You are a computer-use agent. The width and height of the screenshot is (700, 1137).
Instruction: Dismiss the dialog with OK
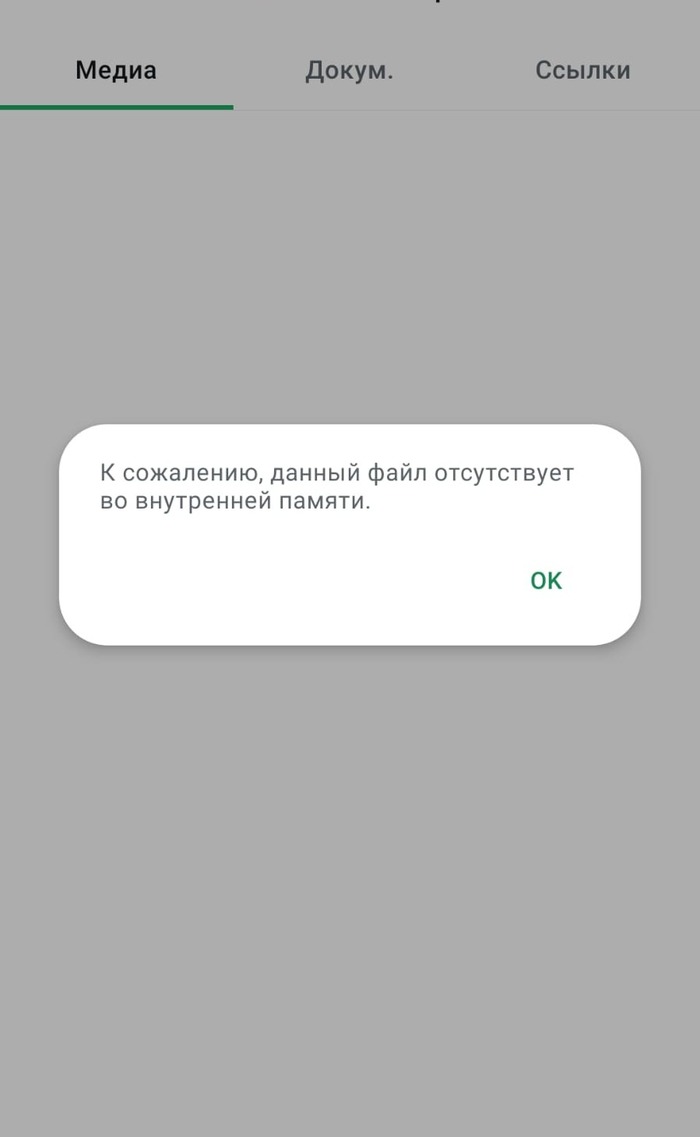(546, 581)
